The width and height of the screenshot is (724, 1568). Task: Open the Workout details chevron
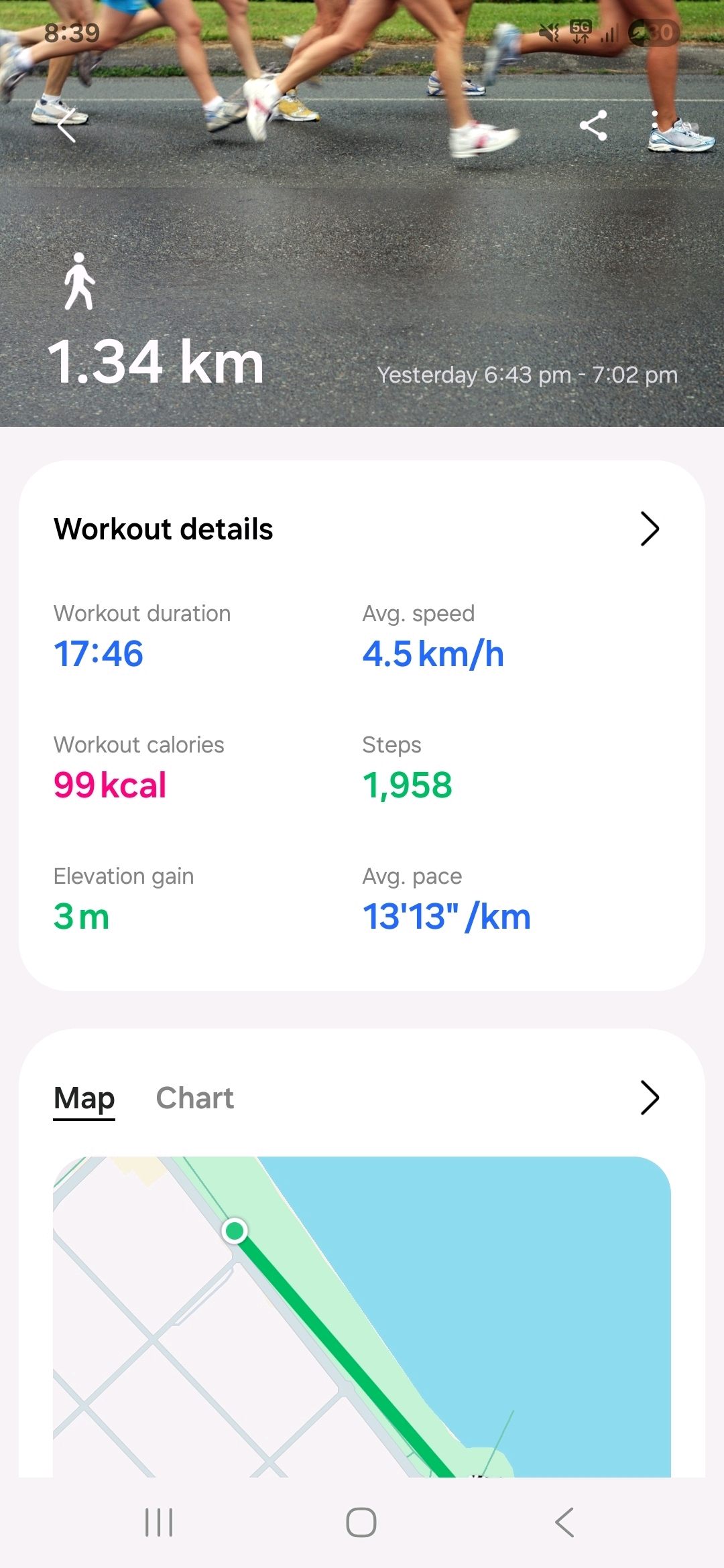tap(649, 529)
